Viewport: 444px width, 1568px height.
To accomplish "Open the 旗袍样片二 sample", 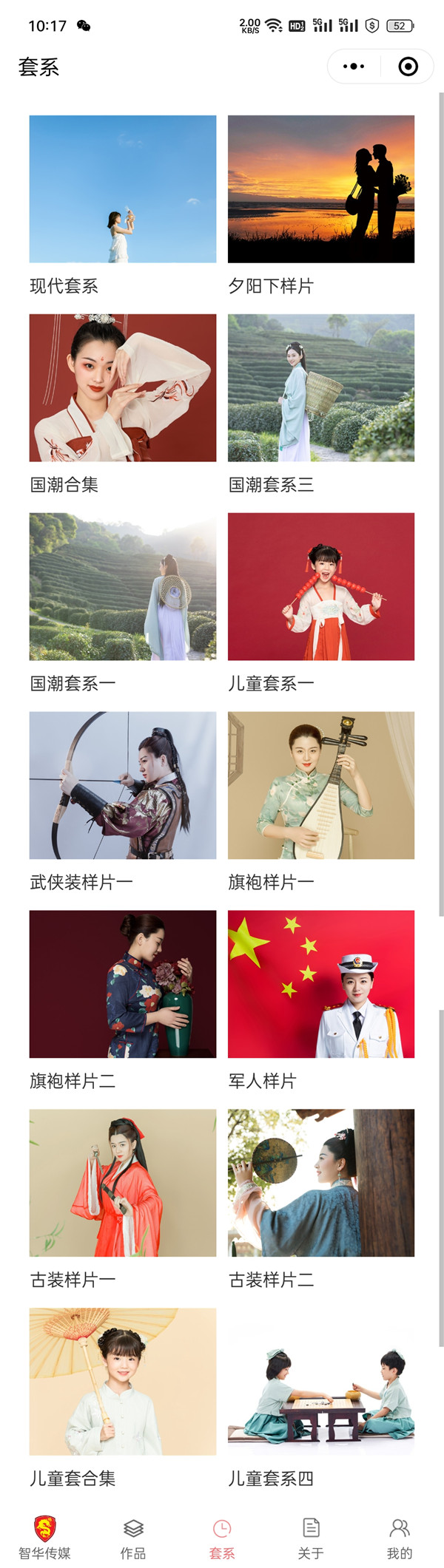I will click(123, 984).
